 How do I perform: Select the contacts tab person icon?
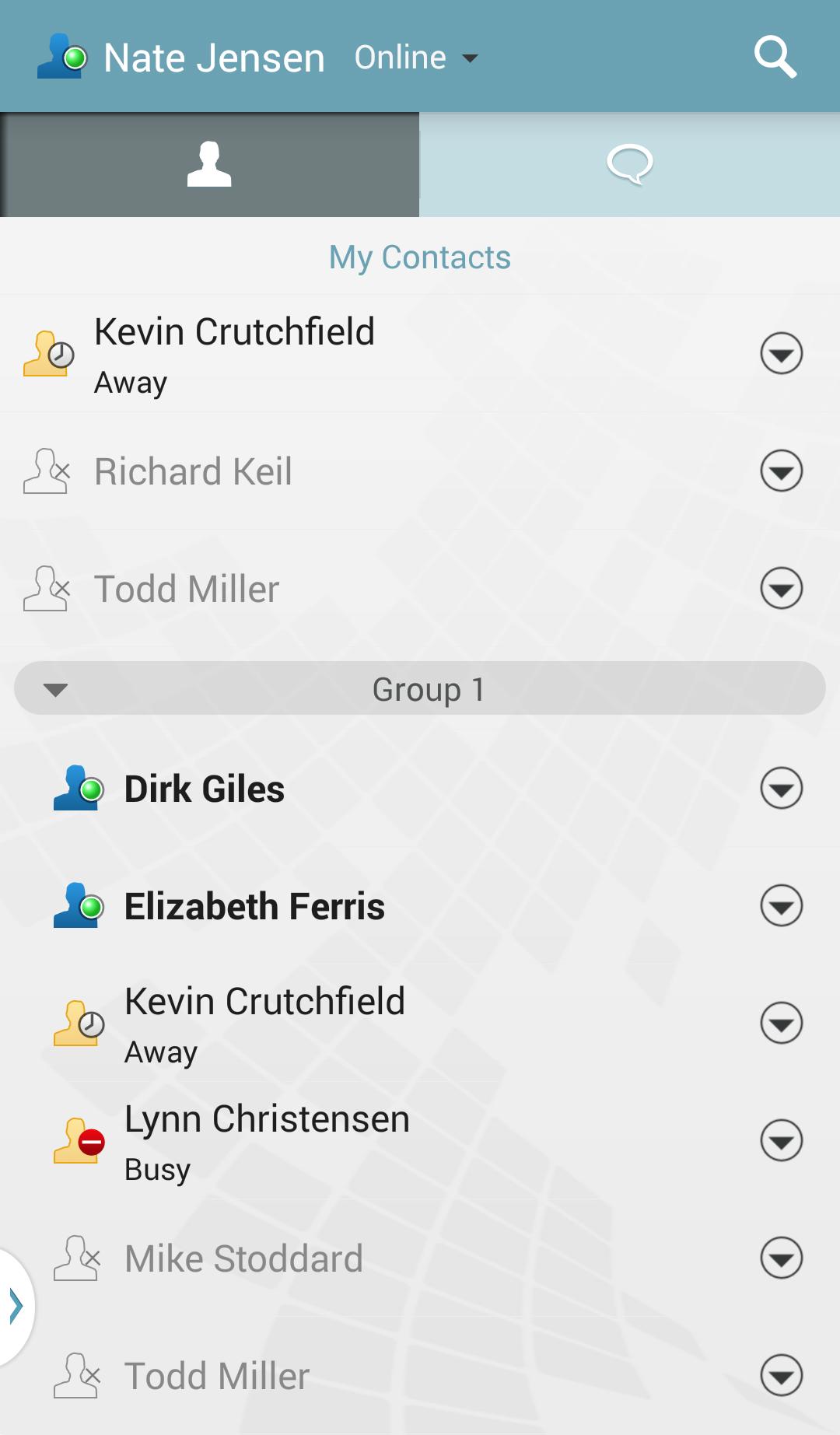tap(209, 163)
